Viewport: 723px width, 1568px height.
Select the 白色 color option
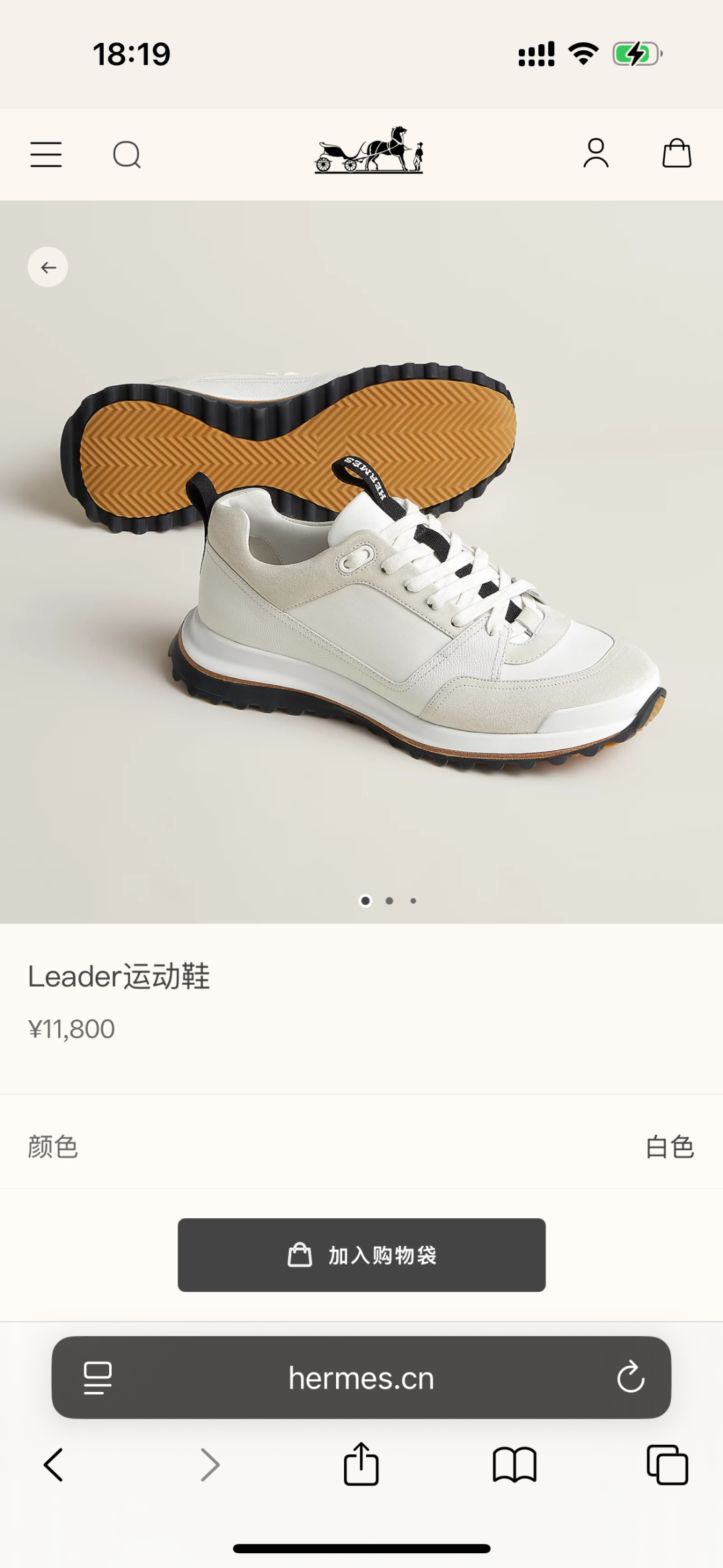point(669,1147)
